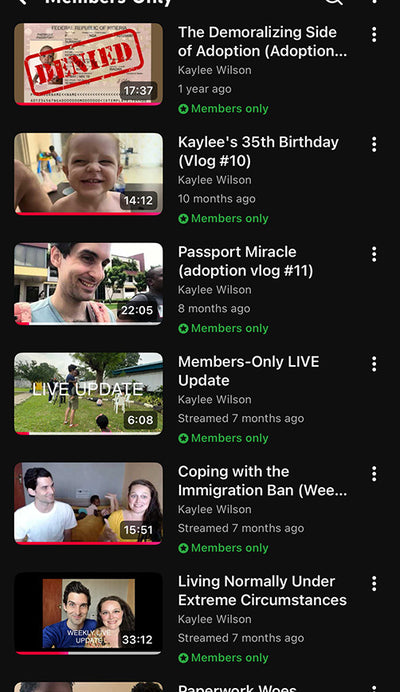Open overflow menu for Coping with Immigration Ban
The height and width of the screenshot is (692, 400).
tap(374, 474)
